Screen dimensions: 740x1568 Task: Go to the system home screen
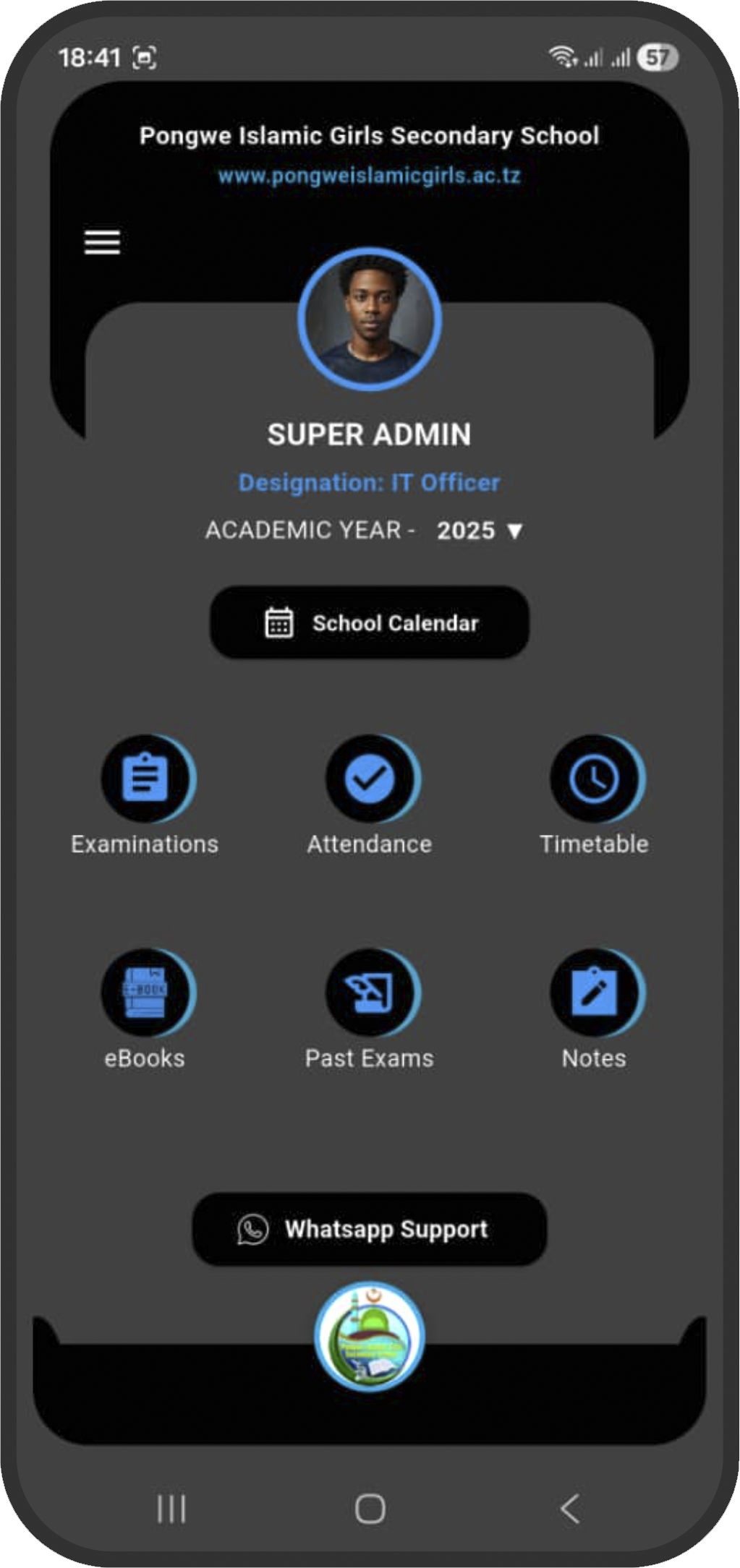370,1509
